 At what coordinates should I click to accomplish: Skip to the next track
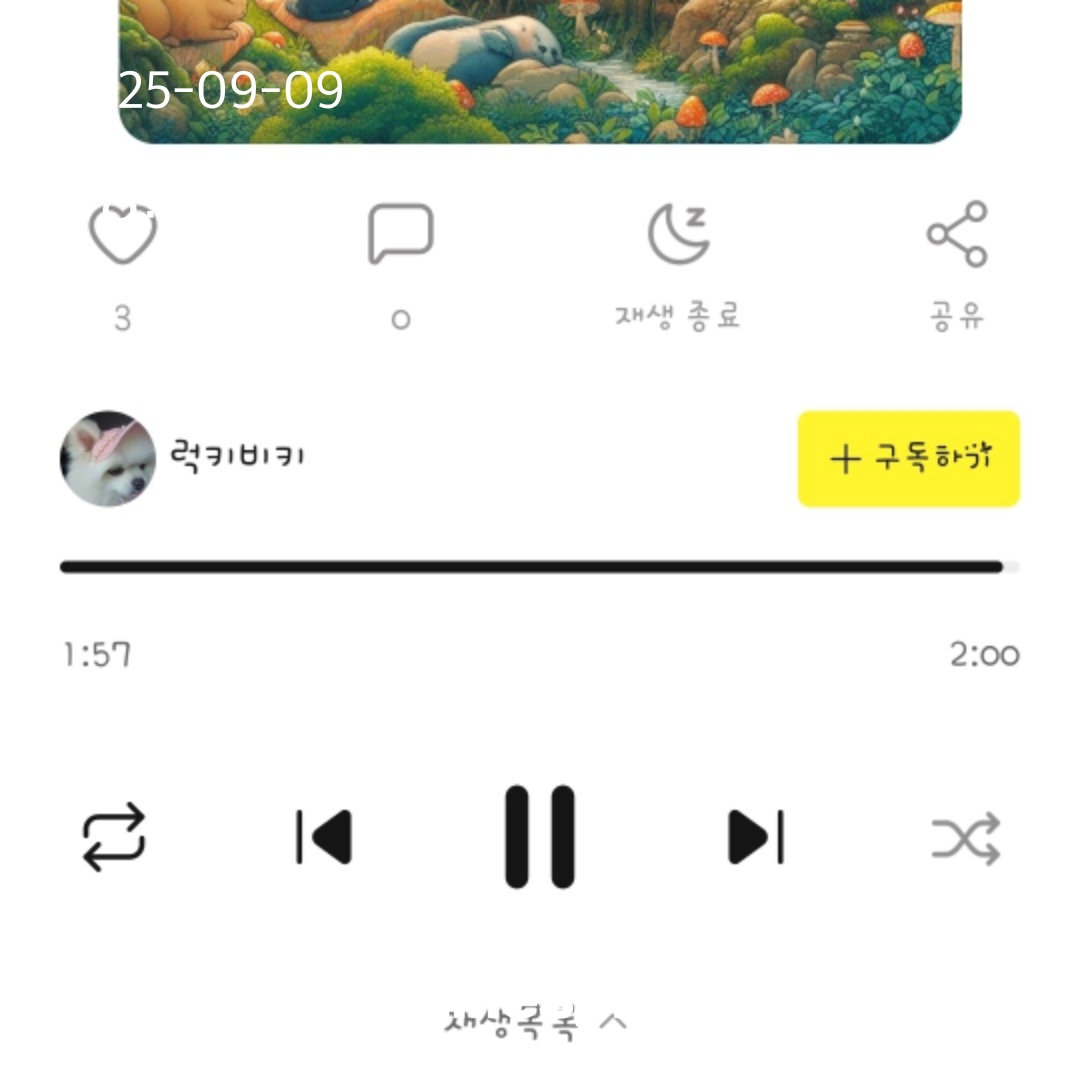tap(755, 837)
